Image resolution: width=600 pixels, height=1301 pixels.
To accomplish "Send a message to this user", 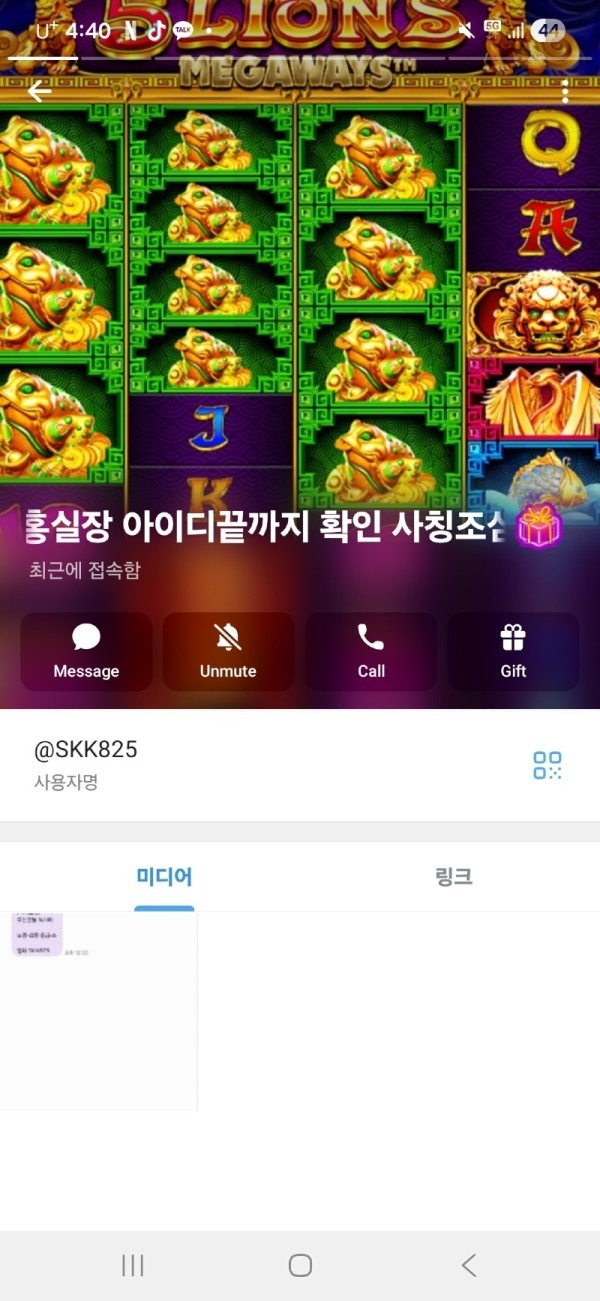I will 86,651.
